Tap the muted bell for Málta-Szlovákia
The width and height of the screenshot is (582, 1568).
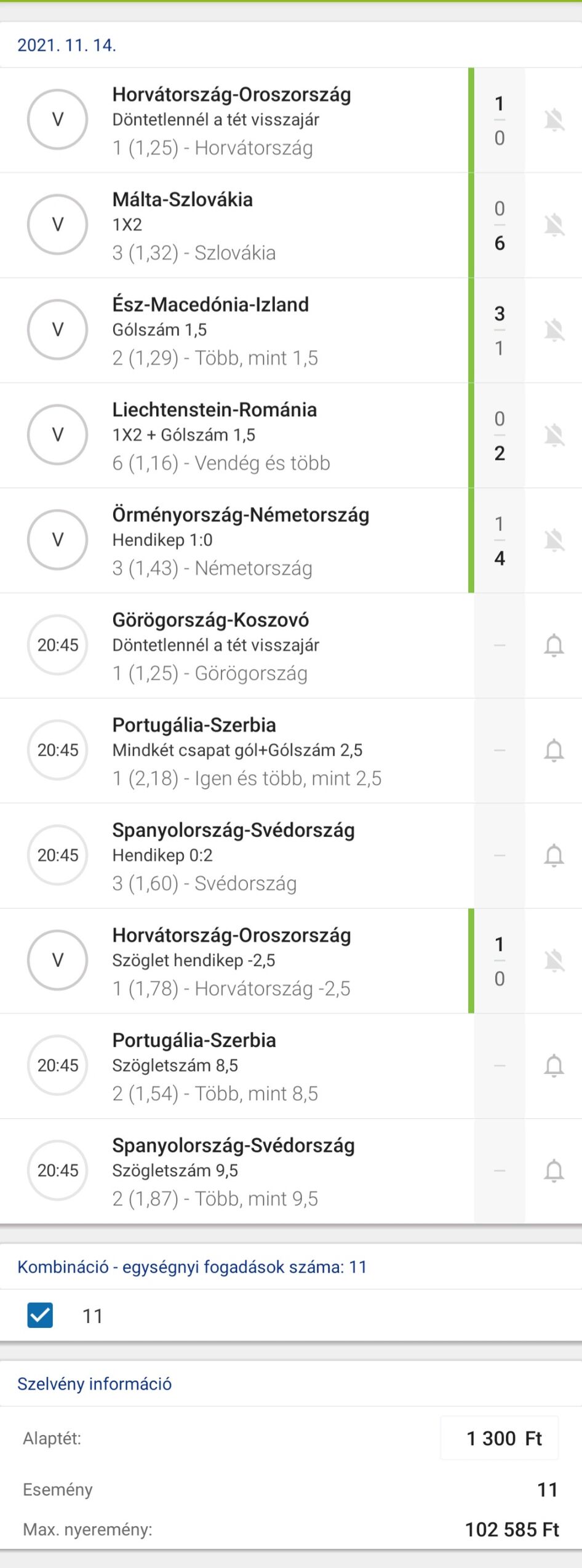point(554,225)
